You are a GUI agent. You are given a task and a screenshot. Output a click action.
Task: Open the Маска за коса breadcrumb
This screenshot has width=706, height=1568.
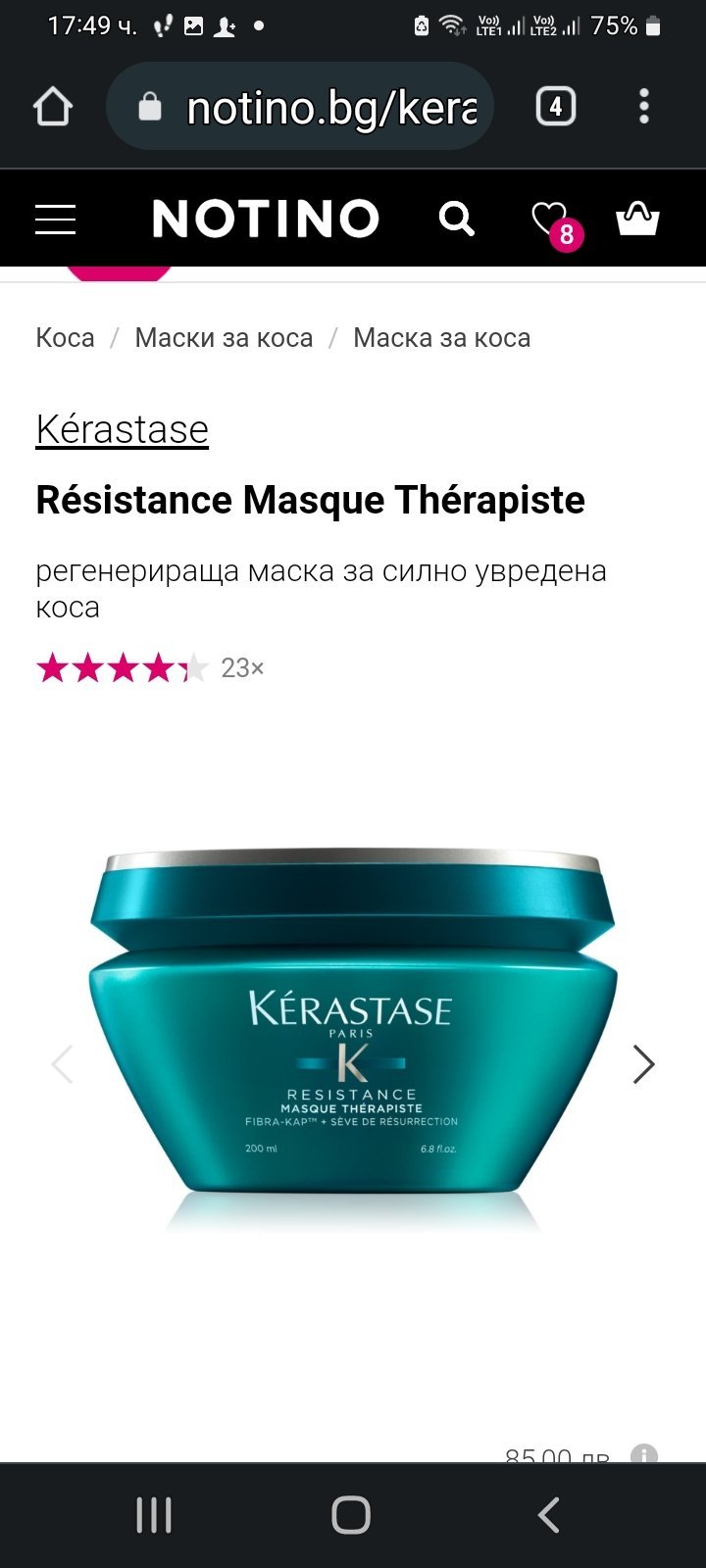(x=441, y=338)
